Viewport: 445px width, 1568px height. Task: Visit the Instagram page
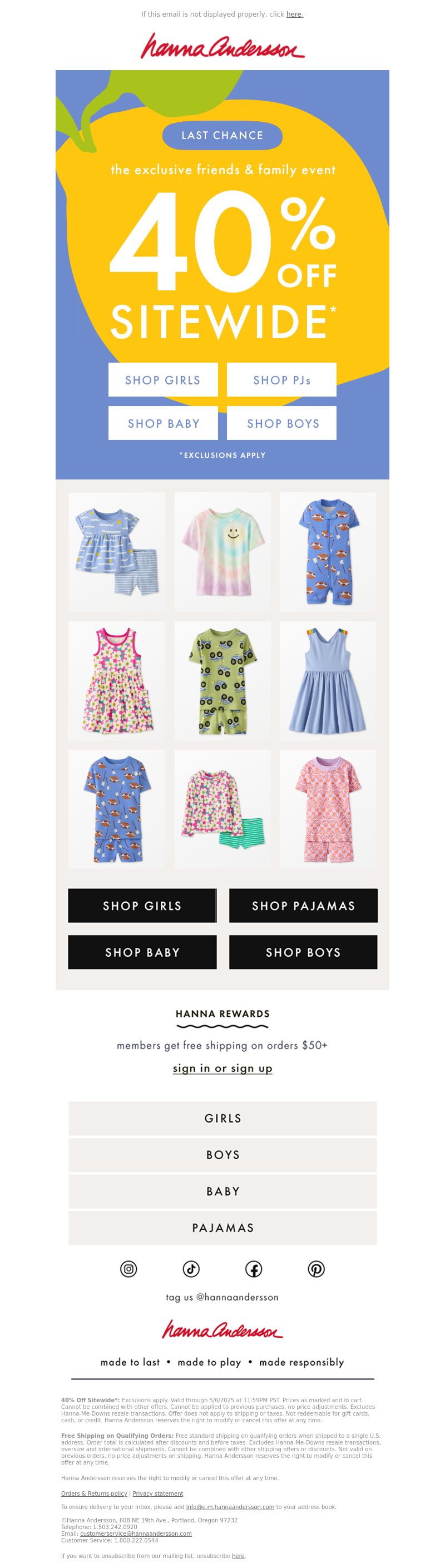pos(128,1269)
